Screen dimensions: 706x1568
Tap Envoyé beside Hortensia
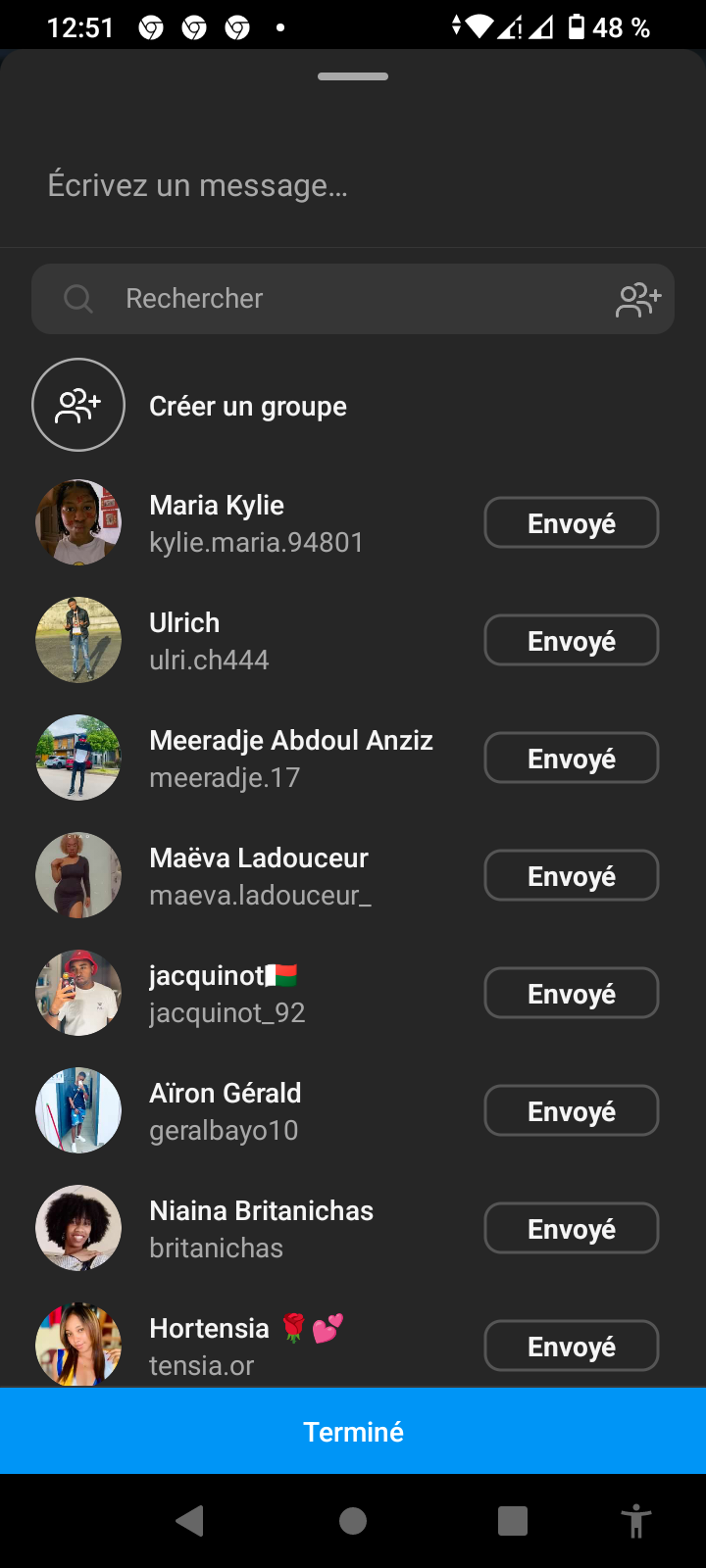click(x=571, y=1347)
